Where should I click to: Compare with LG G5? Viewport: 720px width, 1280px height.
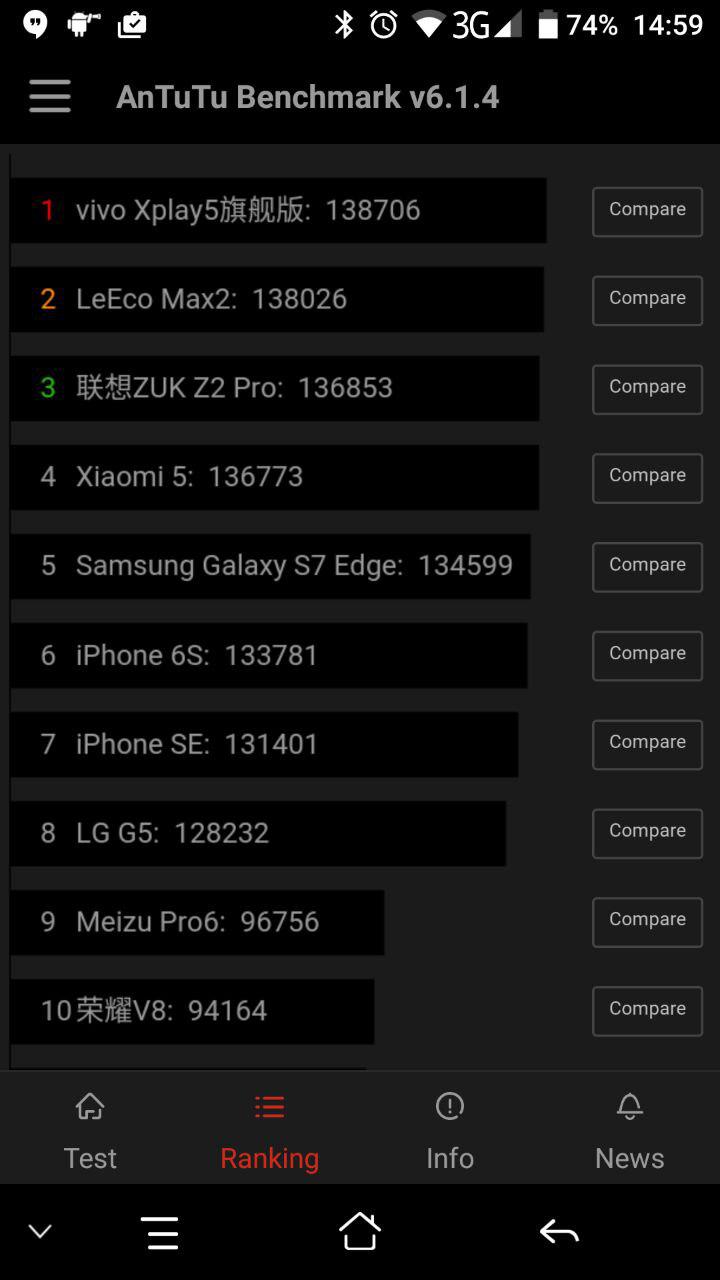pos(647,834)
